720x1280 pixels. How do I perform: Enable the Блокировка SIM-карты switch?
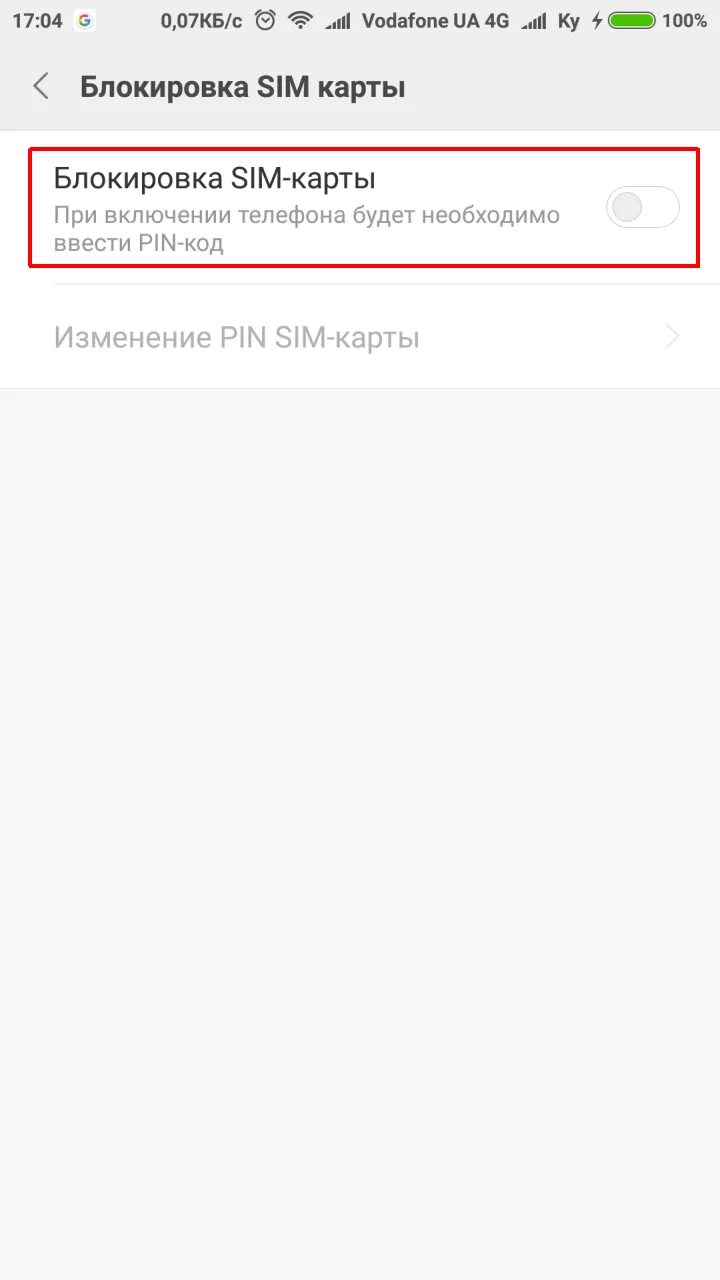coord(642,208)
